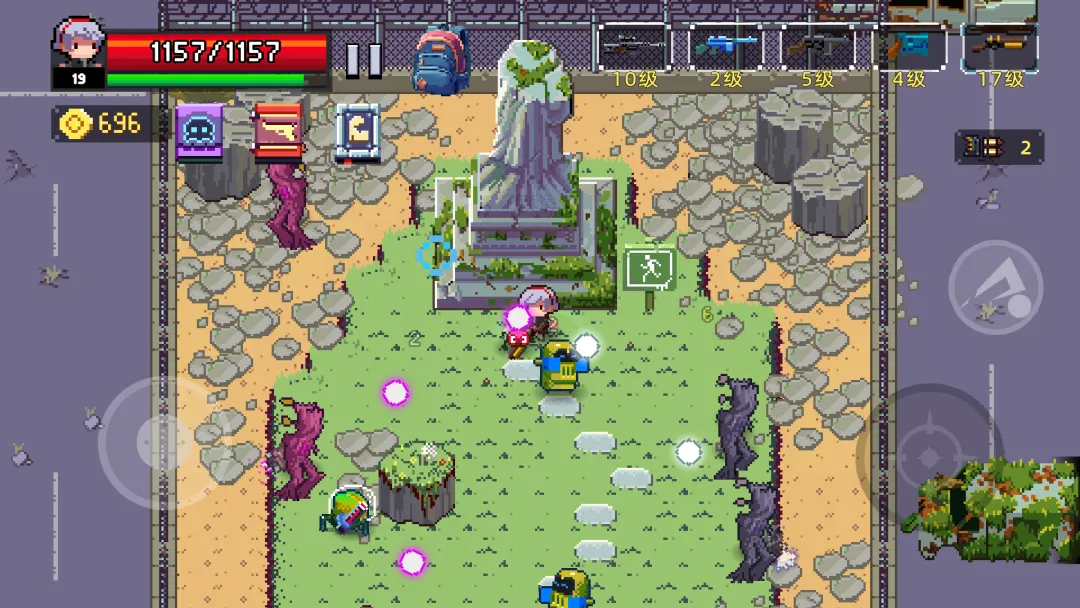
Task: Select the level 2 blue gun slot
Action: click(x=724, y=47)
